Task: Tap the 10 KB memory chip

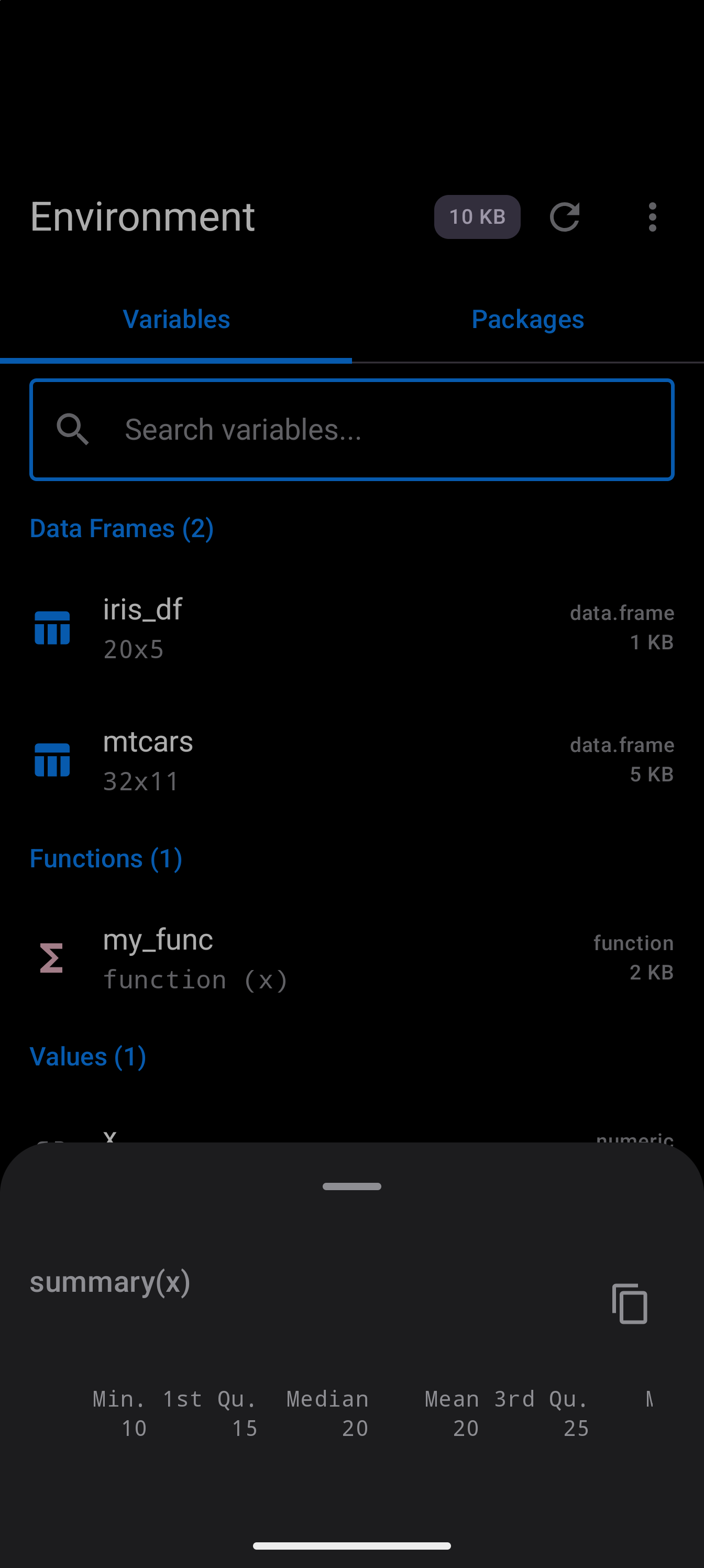Action: [477, 216]
